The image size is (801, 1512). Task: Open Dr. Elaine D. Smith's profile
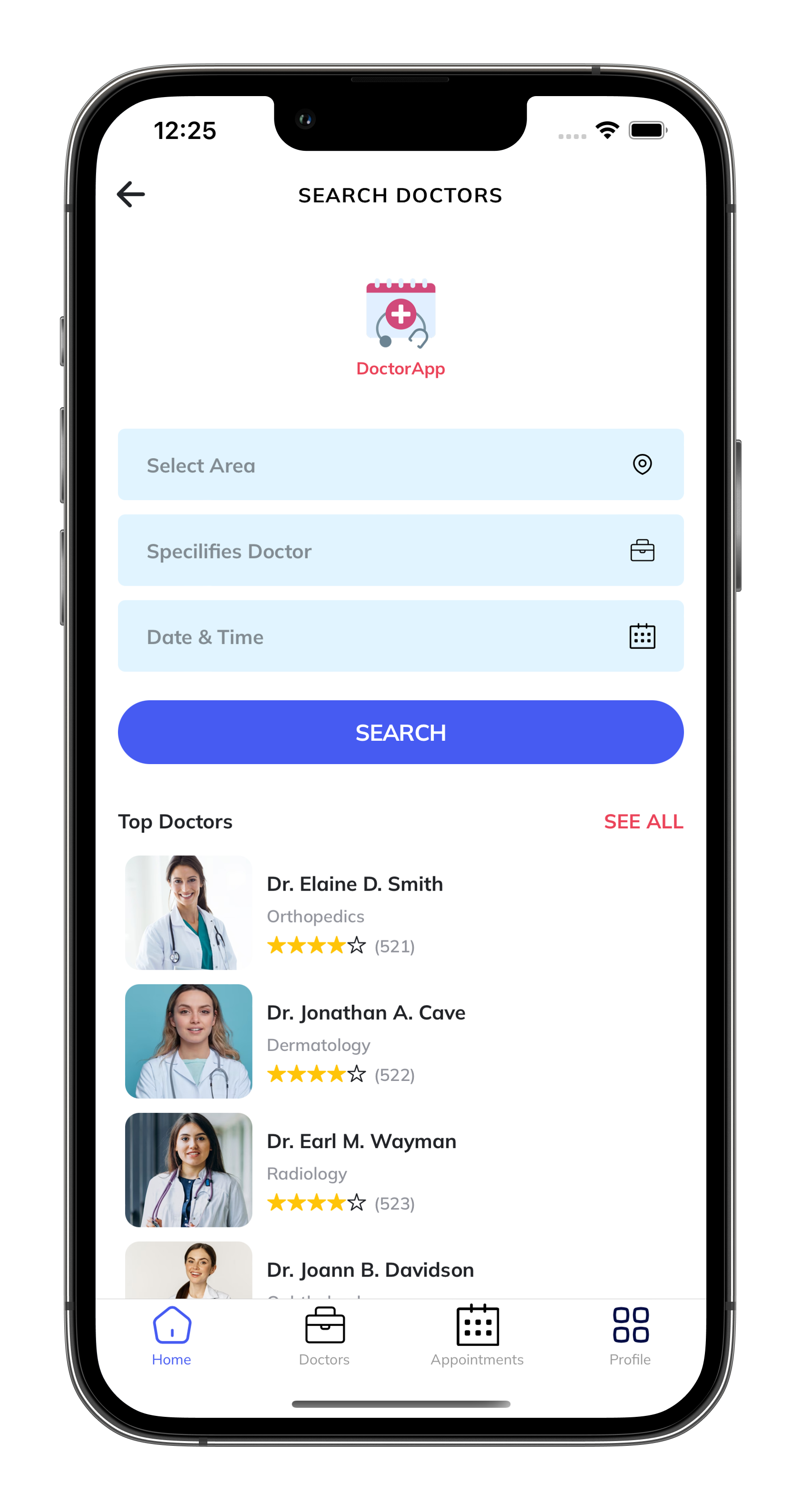pos(354,884)
